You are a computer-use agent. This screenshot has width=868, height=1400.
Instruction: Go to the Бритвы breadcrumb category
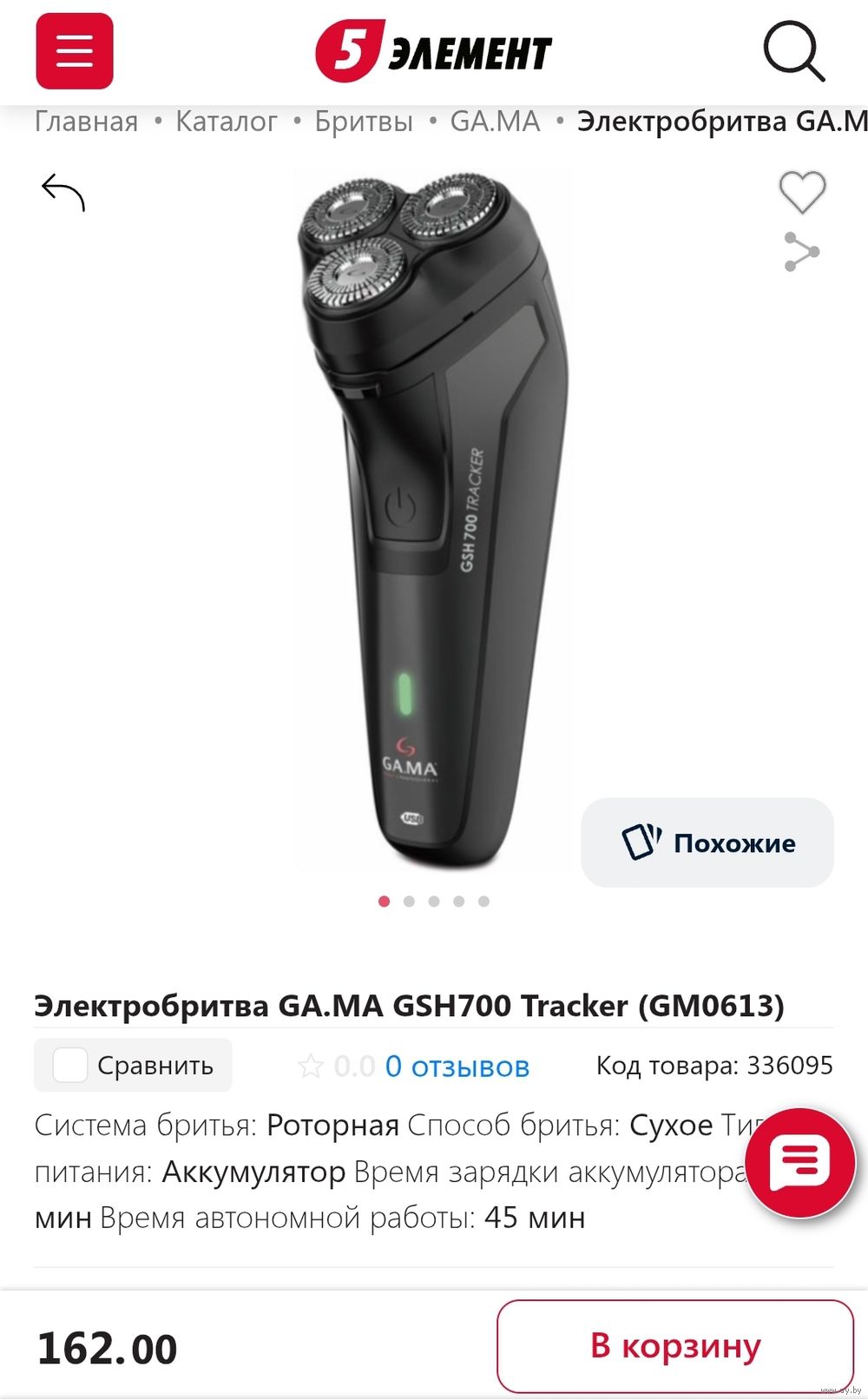tap(364, 122)
